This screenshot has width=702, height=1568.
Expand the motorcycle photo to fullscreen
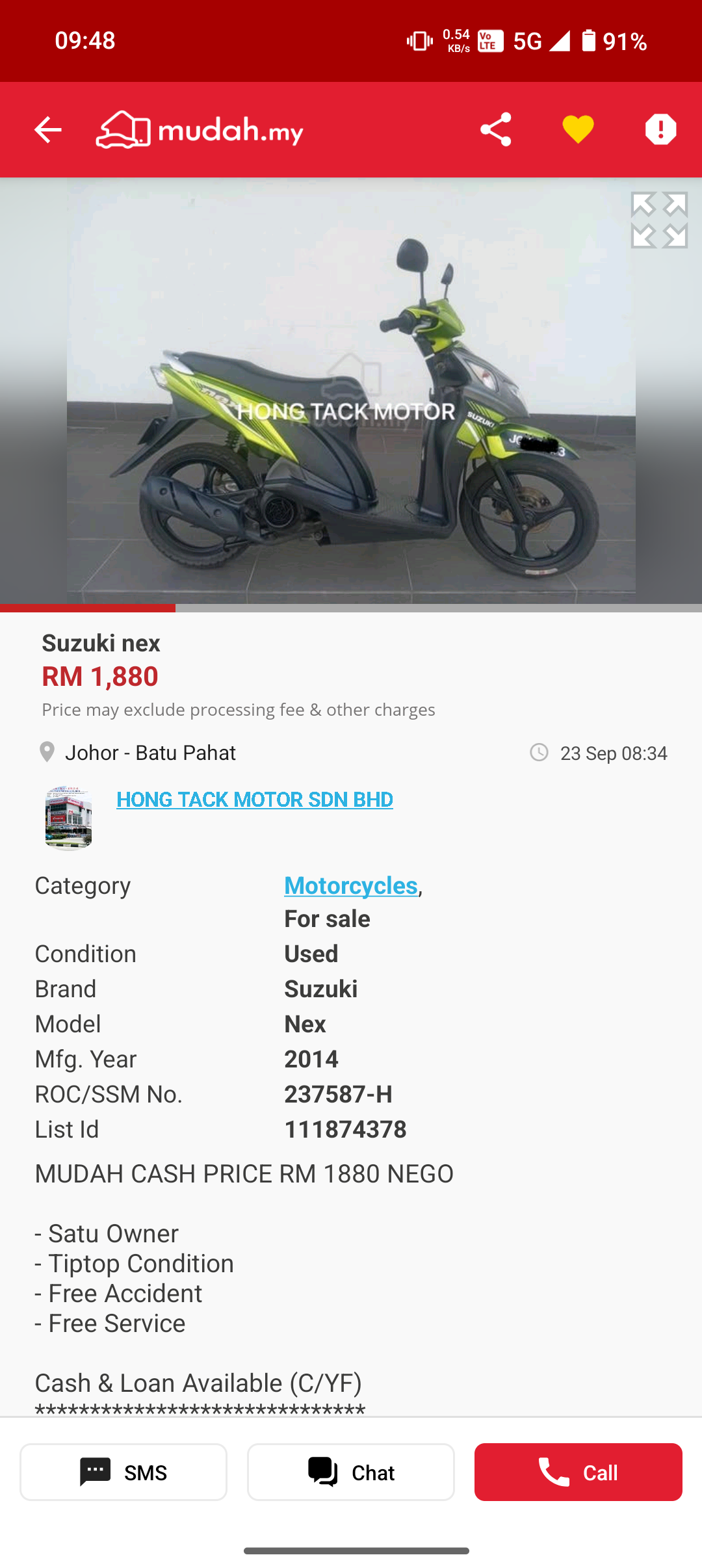click(659, 220)
